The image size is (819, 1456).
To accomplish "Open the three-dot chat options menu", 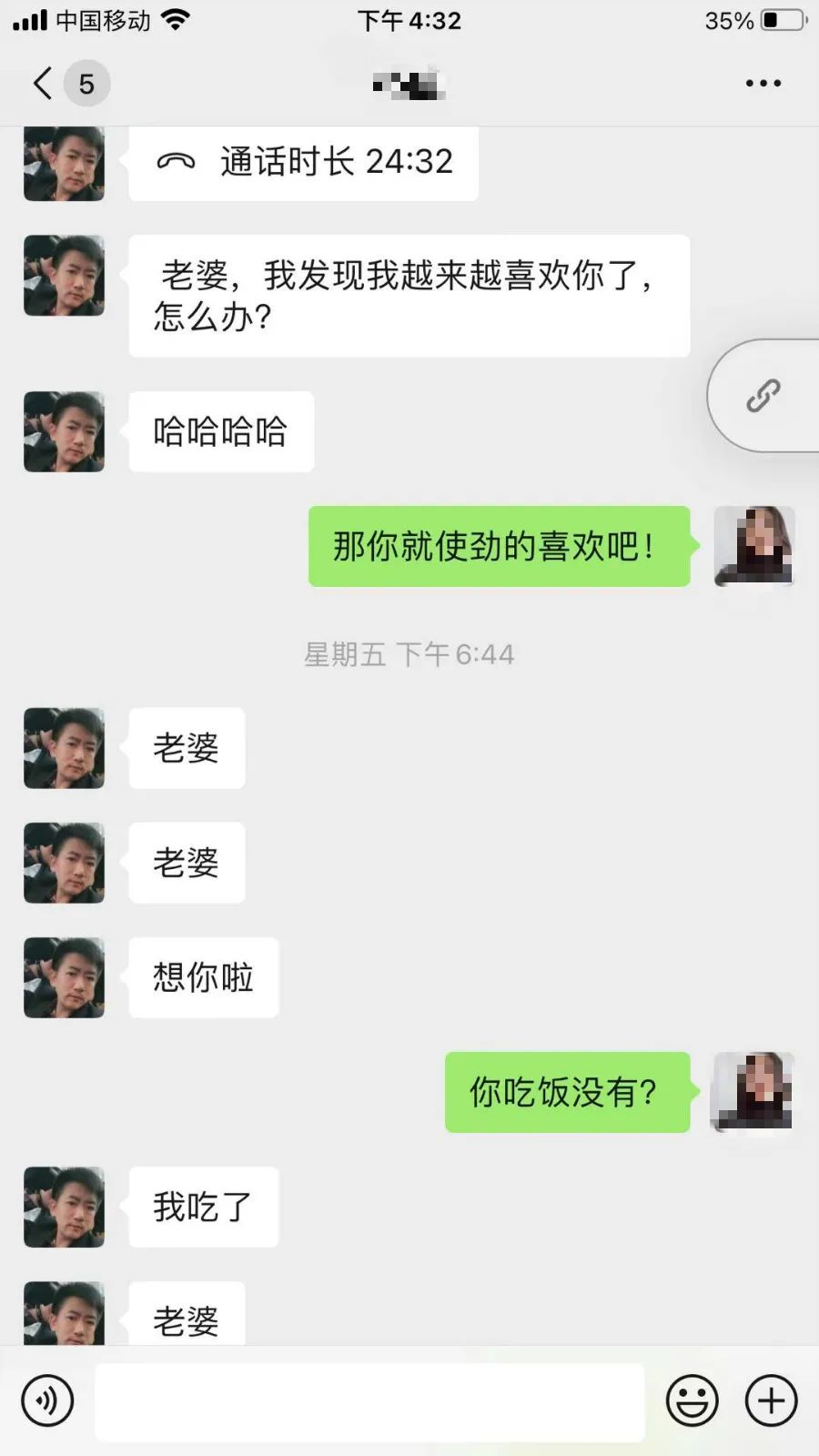I will 763,83.
